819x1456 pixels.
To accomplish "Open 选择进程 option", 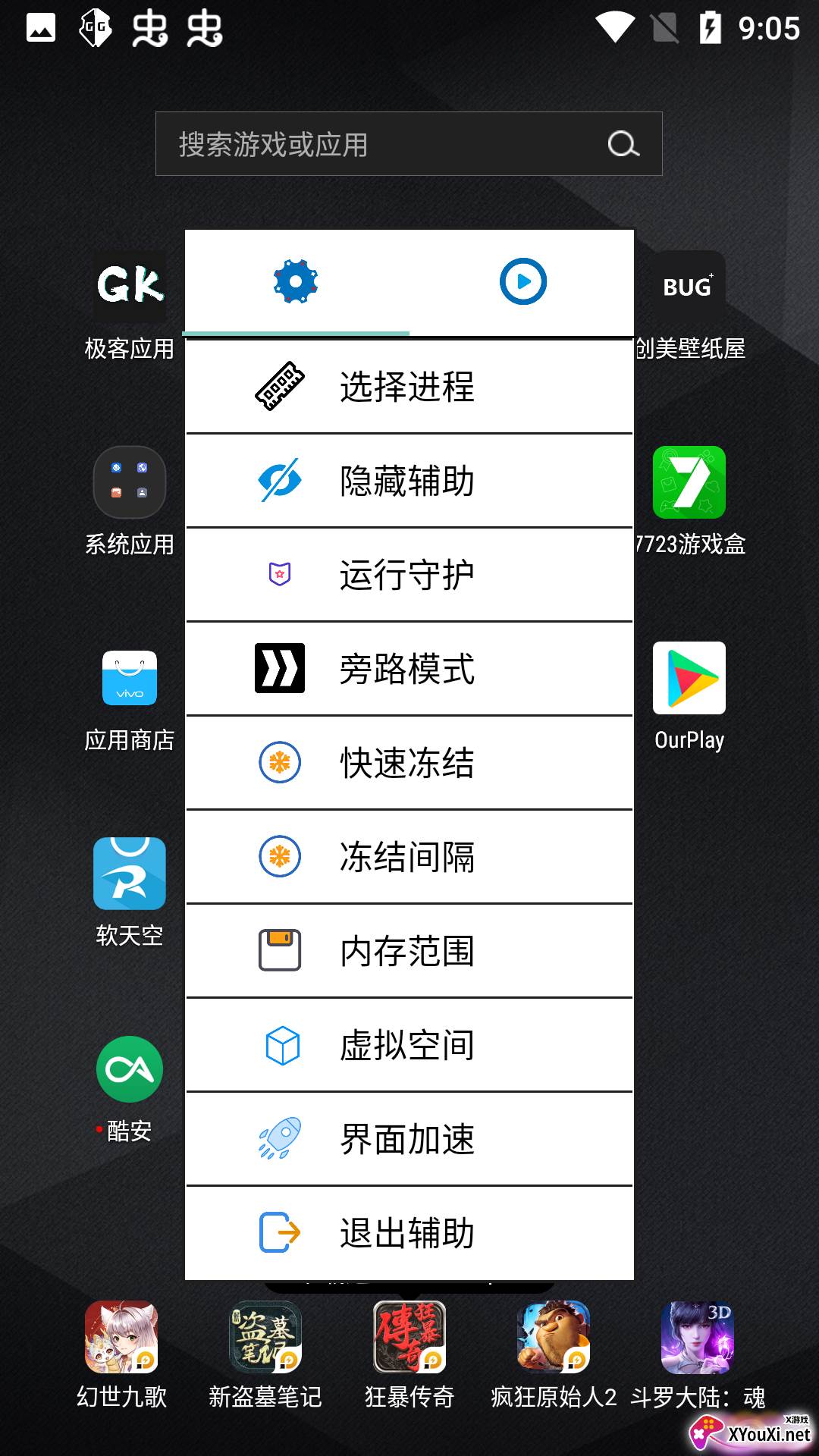I will [409, 387].
